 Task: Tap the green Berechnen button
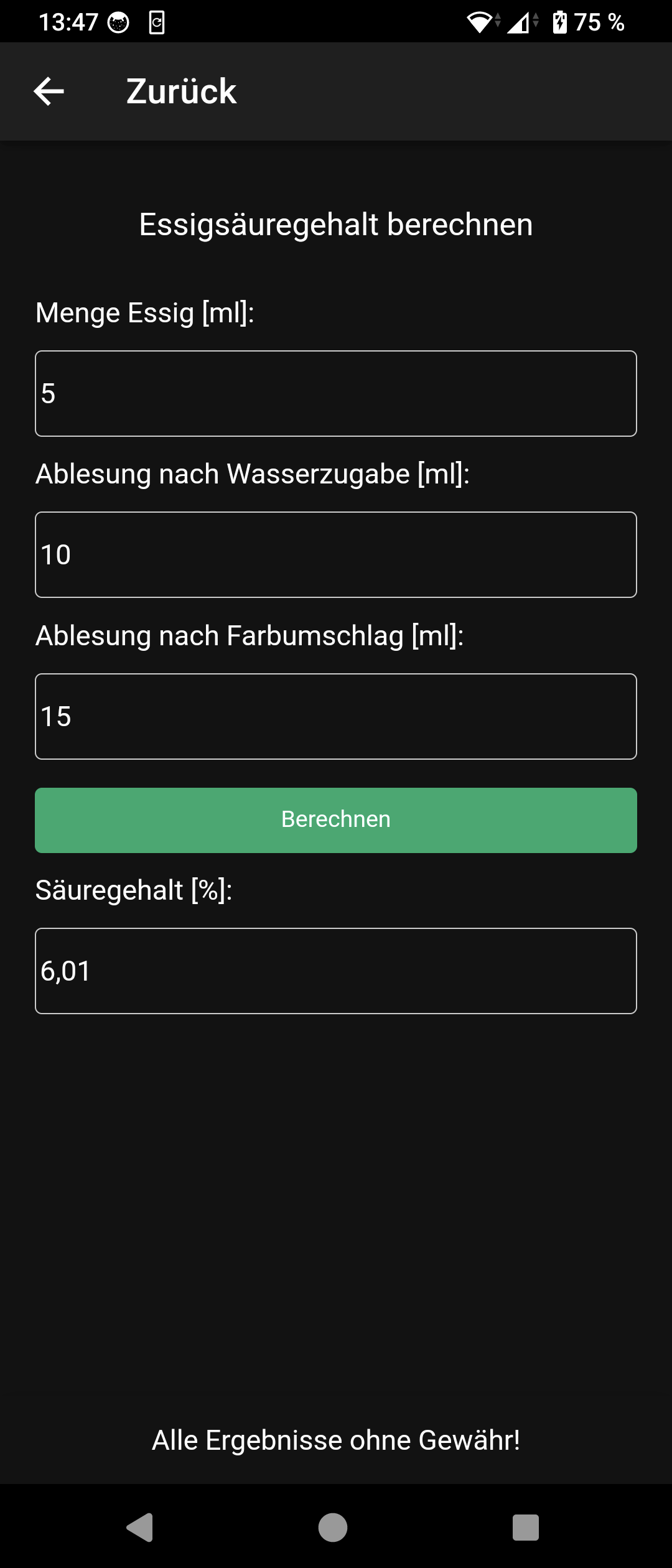(336, 820)
